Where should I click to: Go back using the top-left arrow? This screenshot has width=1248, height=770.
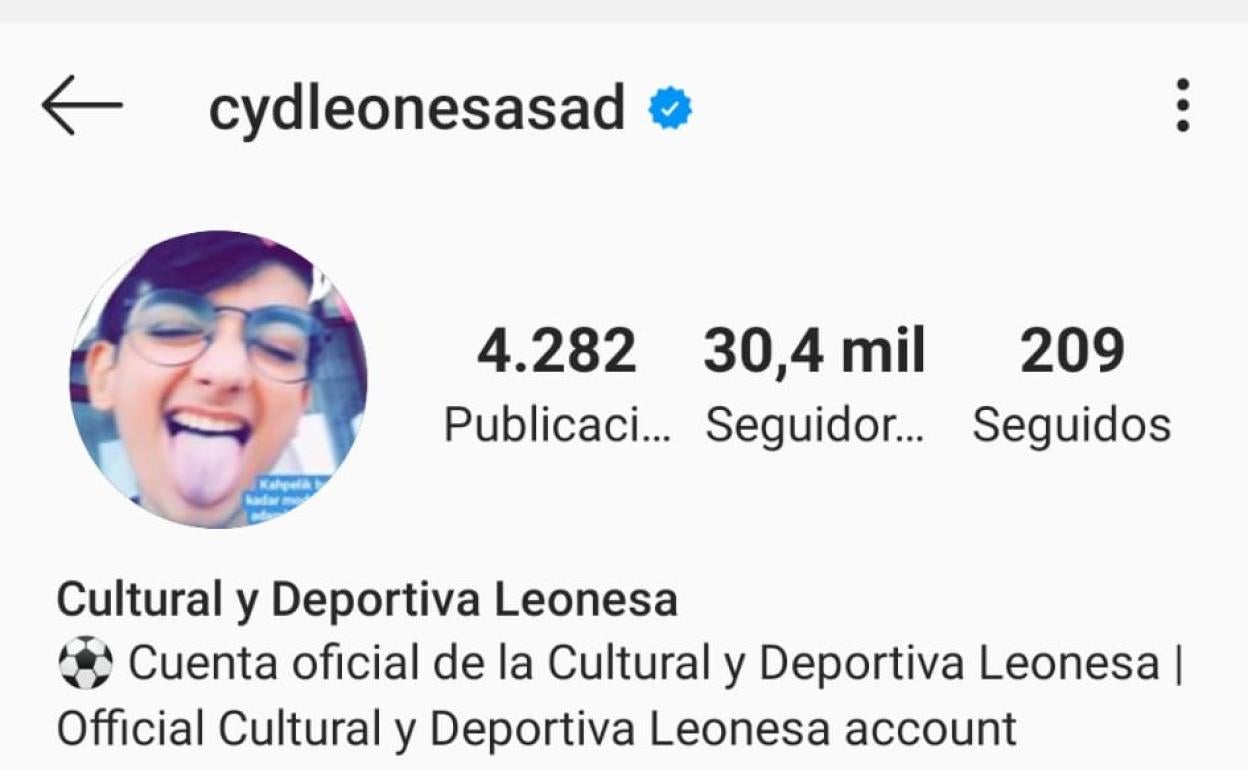[x=82, y=105]
